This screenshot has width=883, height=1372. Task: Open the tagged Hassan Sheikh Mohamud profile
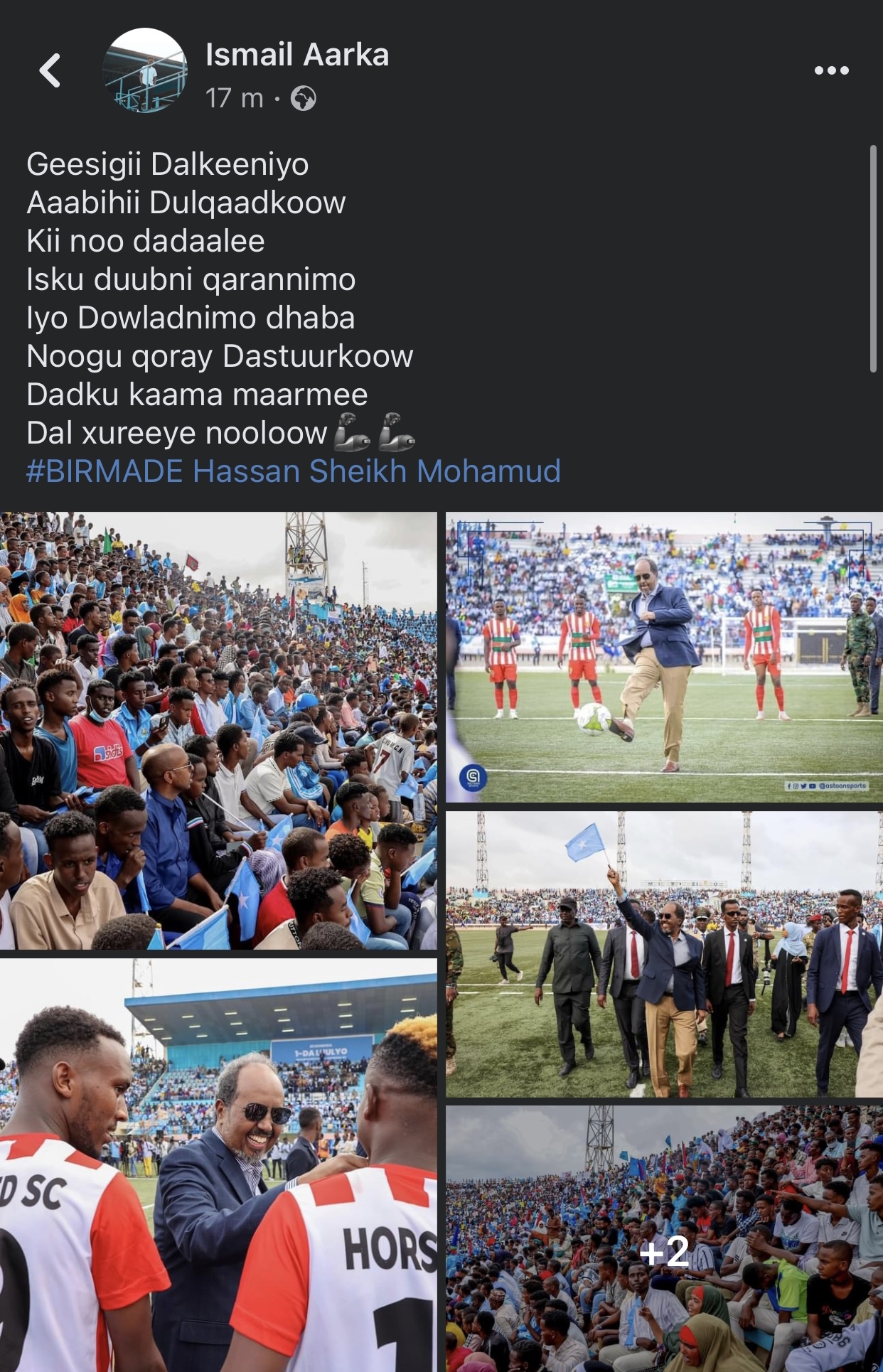point(377,471)
